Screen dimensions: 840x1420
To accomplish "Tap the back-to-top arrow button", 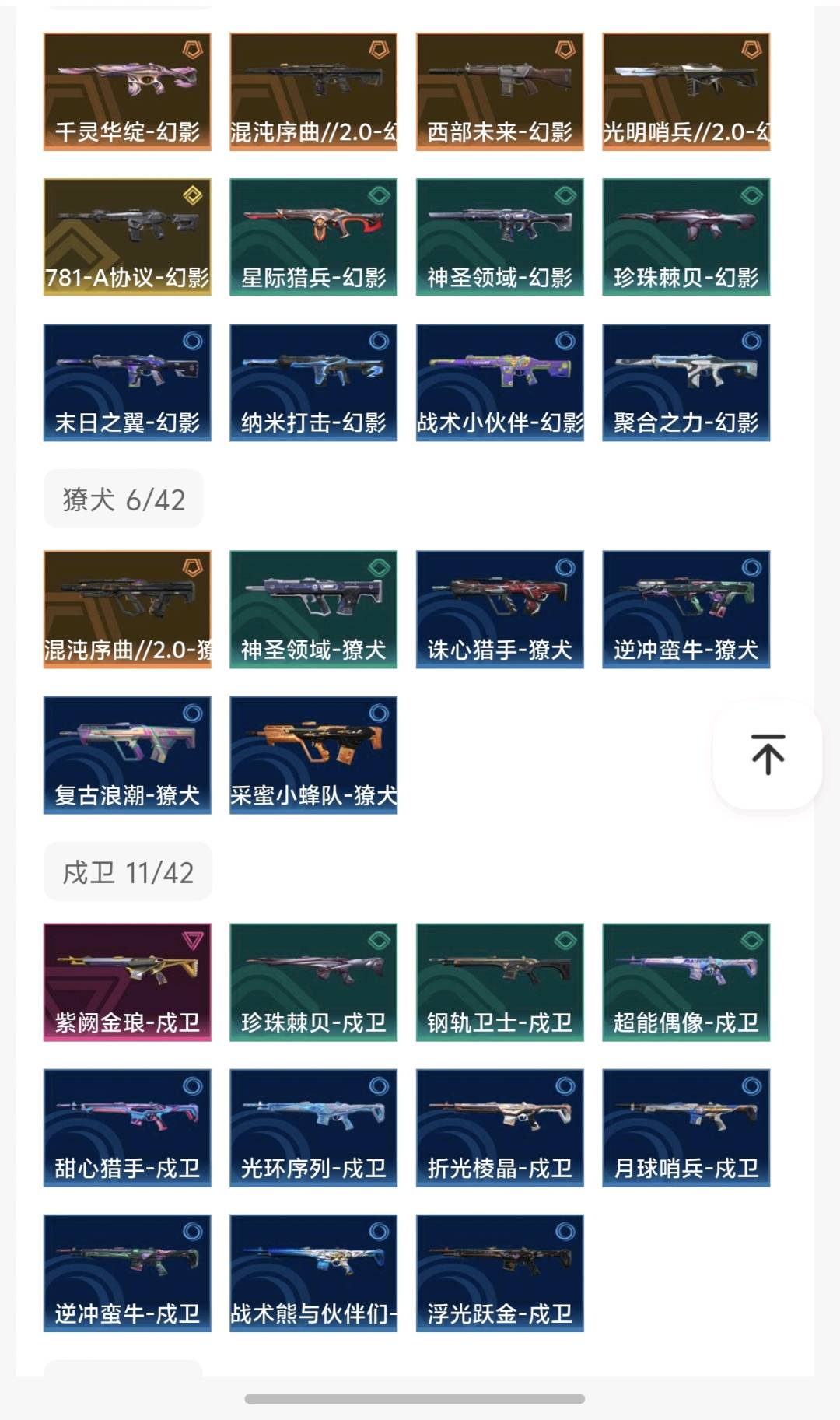I will coord(767,754).
